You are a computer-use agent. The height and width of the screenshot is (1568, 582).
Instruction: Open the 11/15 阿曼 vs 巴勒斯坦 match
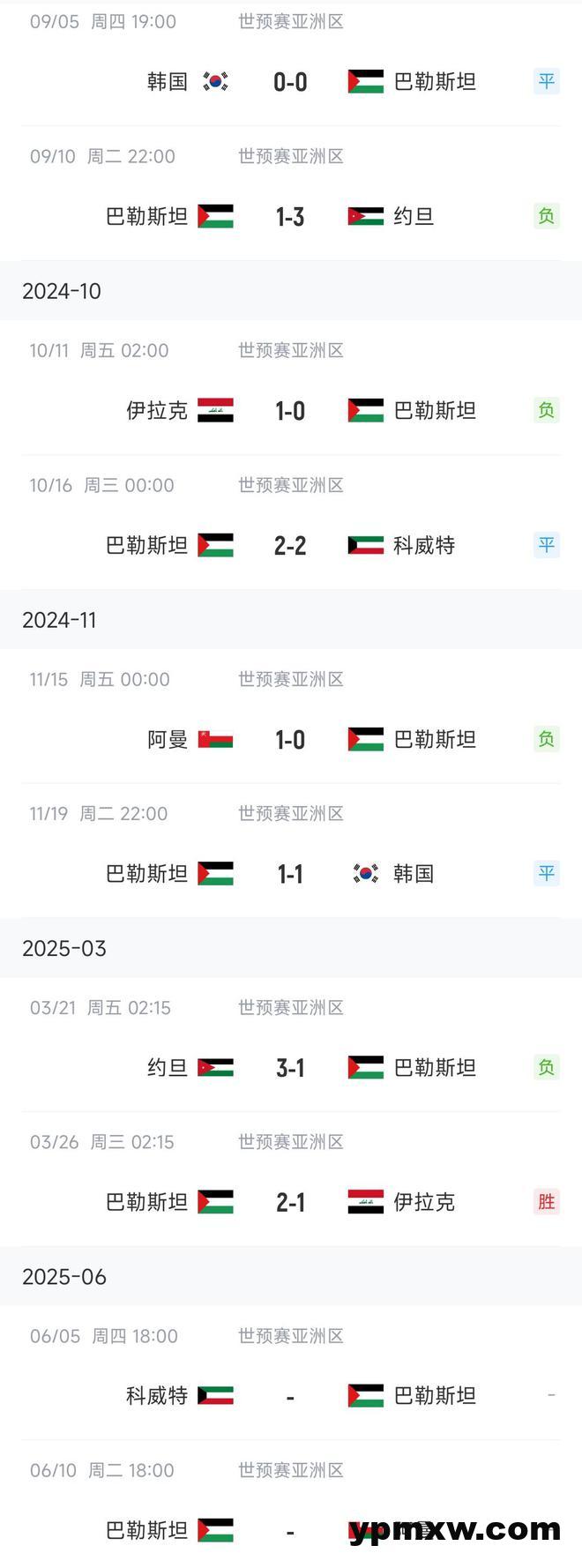pos(290,739)
